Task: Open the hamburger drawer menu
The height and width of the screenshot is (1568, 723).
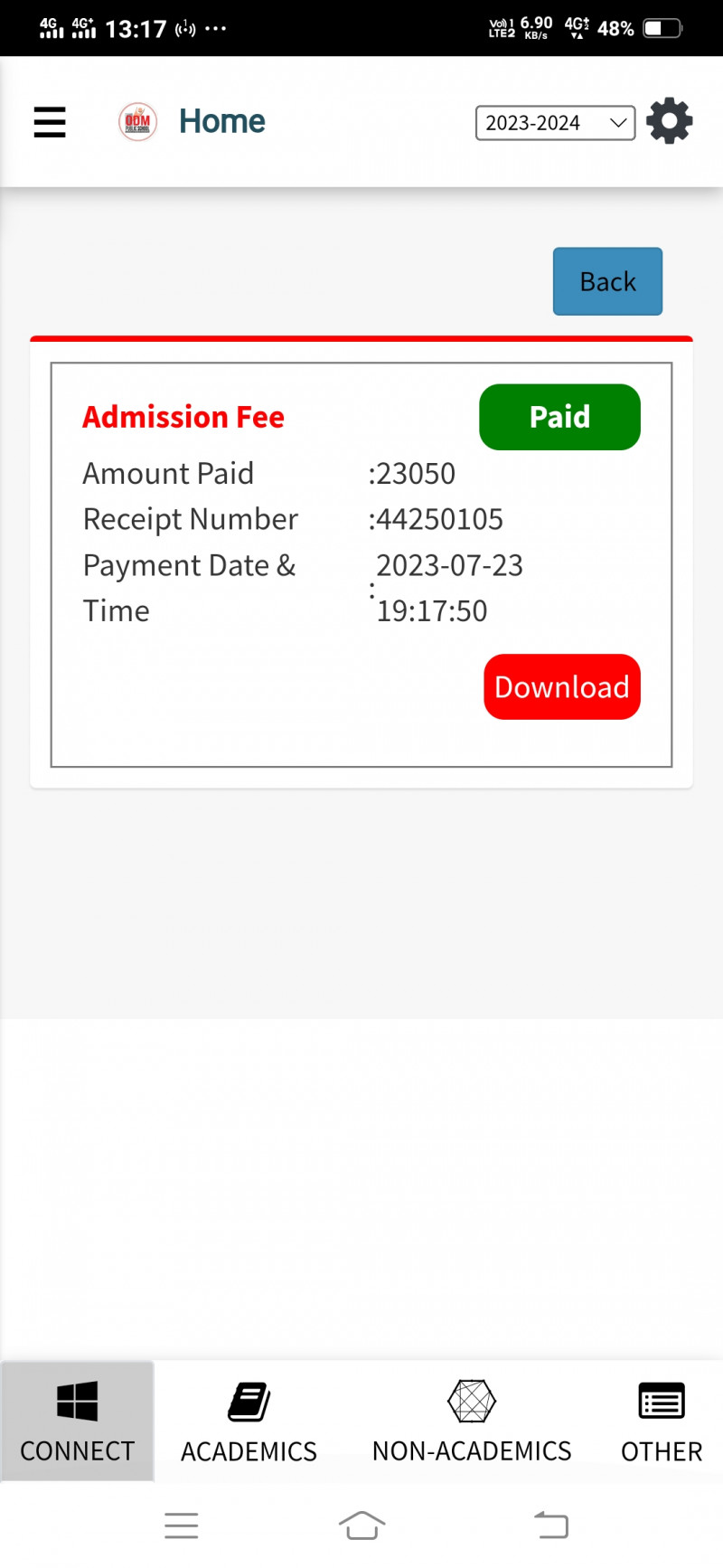Action: [x=50, y=121]
